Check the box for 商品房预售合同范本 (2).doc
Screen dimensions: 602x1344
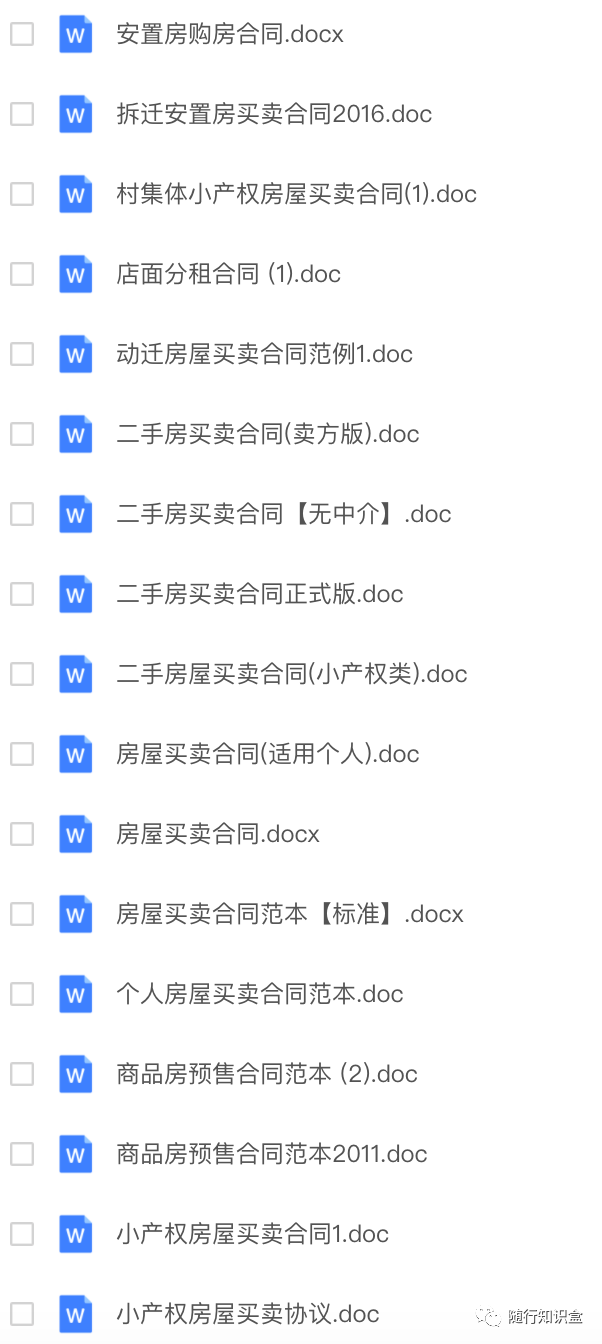coord(22,1074)
